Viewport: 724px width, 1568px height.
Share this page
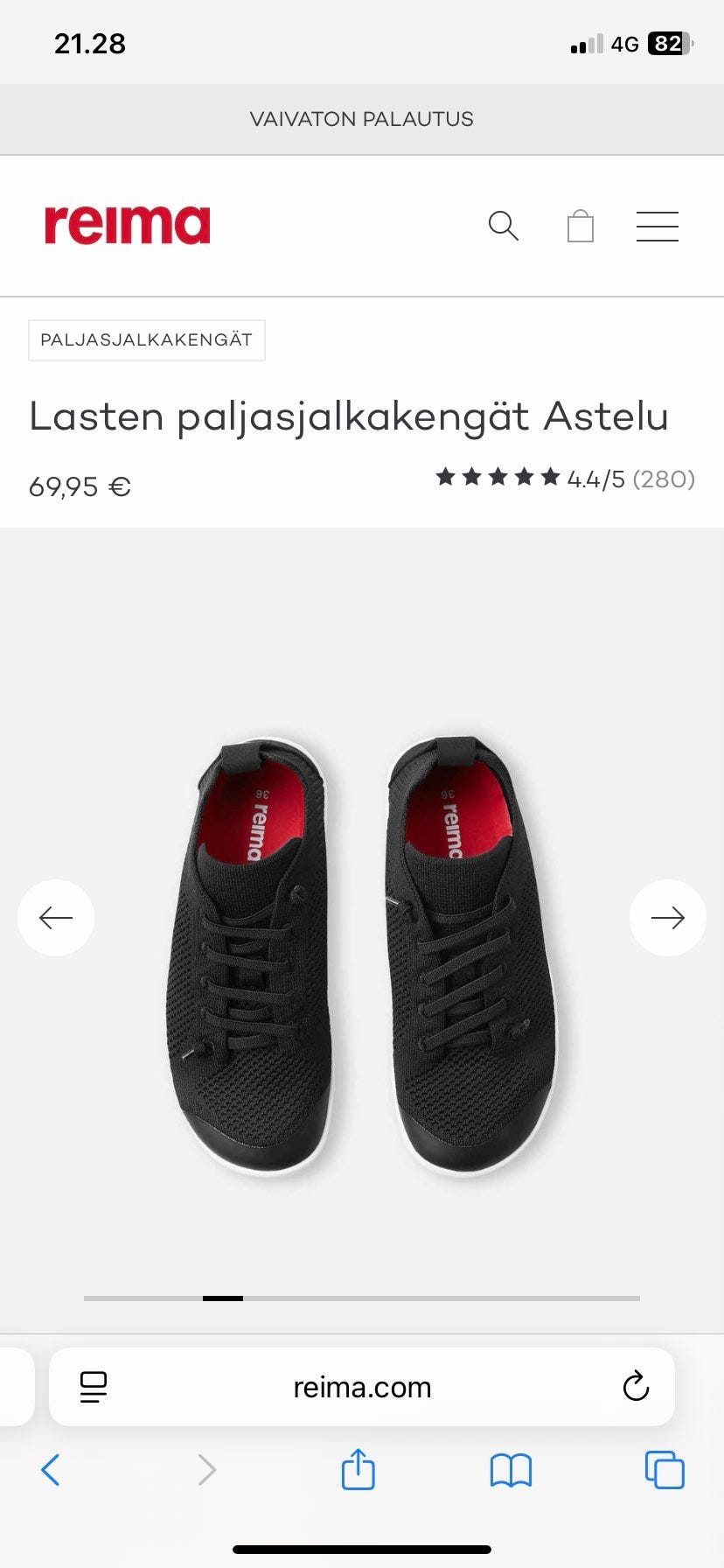[x=358, y=1470]
